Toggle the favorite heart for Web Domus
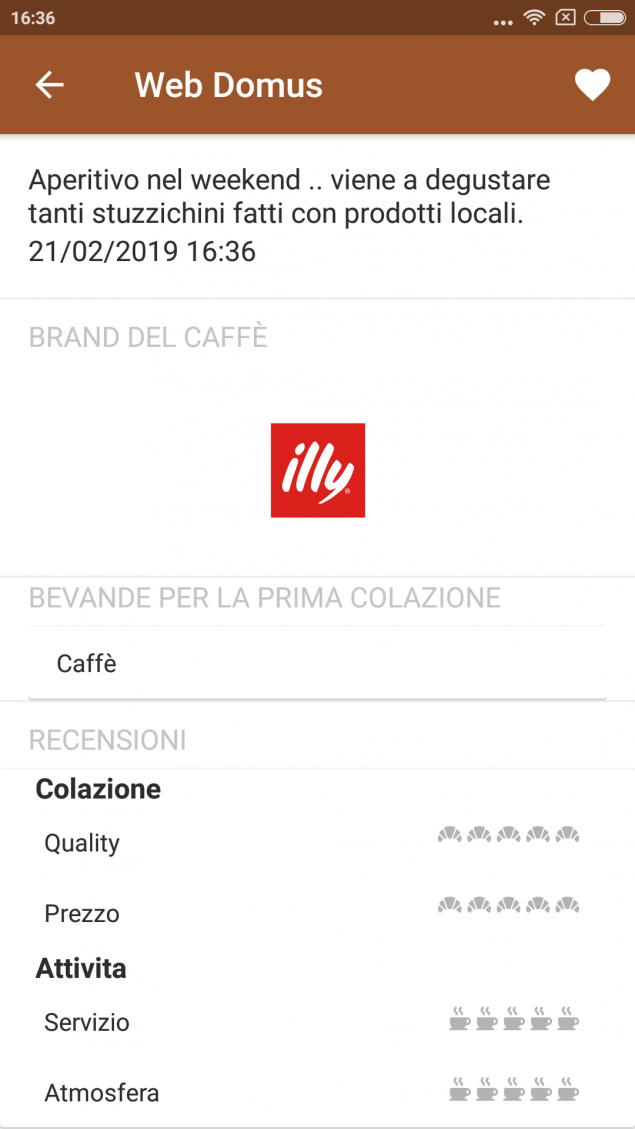This screenshot has width=635, height=1129. (593, 86)
